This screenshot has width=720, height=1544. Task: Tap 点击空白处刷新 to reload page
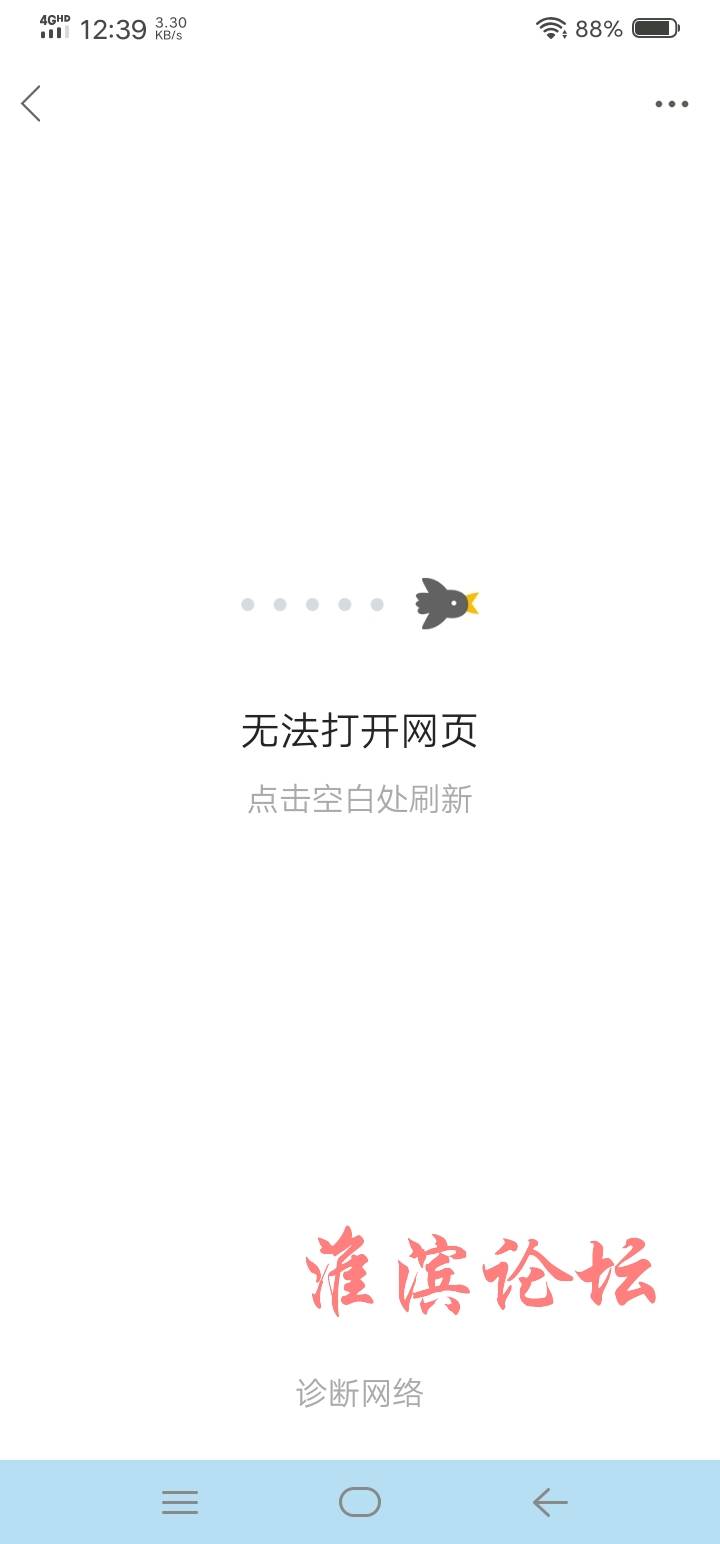click(359, 800)
